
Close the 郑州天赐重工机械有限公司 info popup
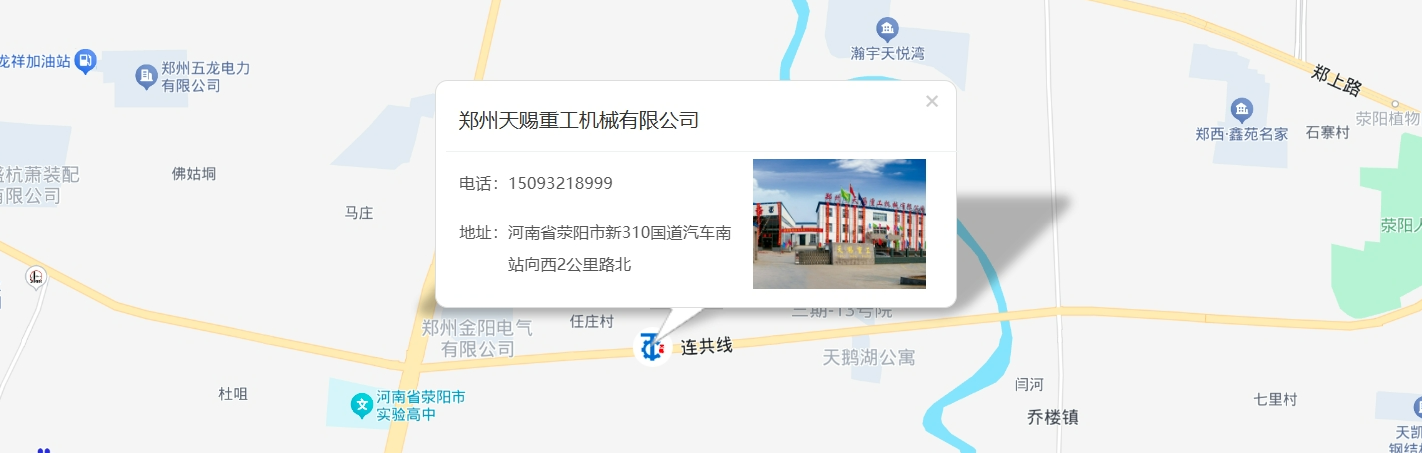[932, 101]
